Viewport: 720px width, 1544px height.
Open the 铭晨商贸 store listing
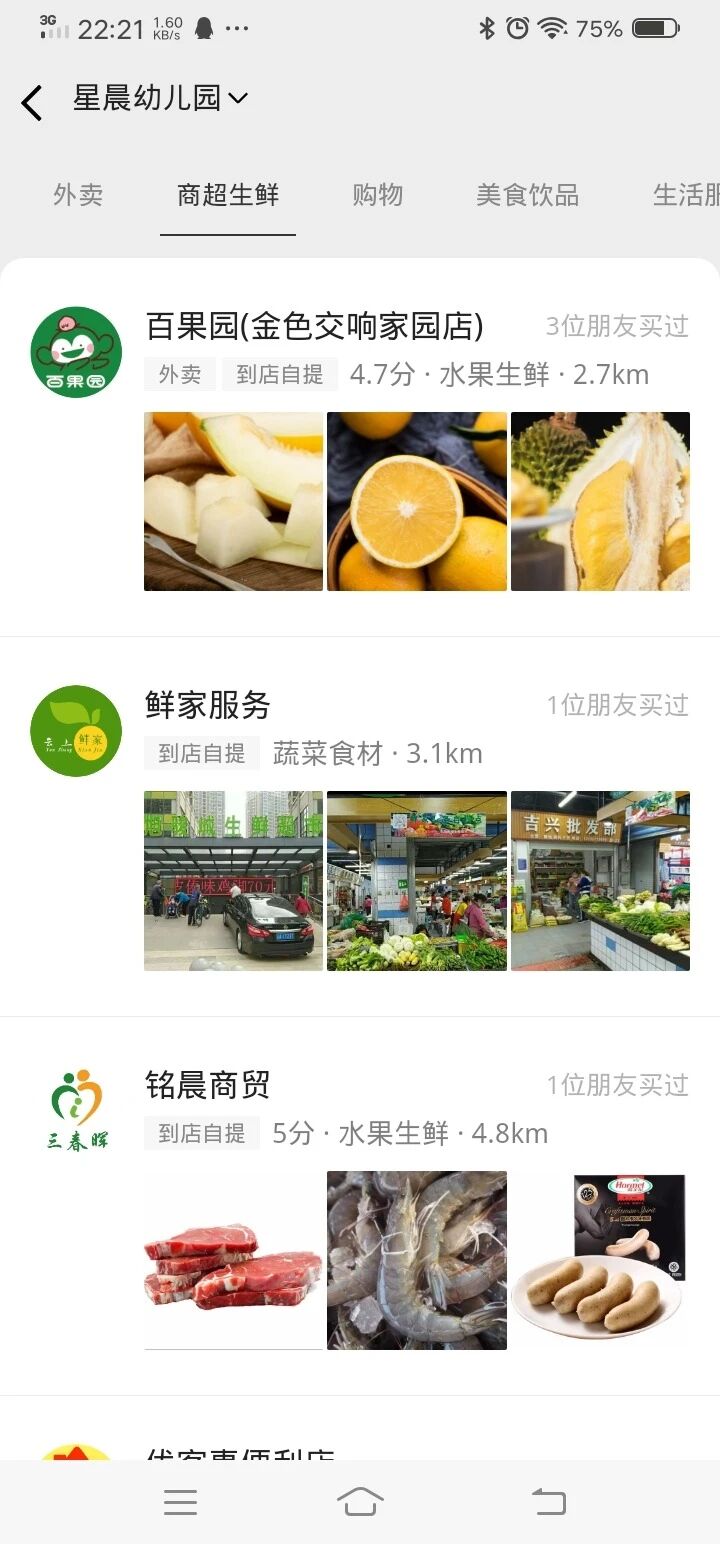click(x=208, y=1085)
